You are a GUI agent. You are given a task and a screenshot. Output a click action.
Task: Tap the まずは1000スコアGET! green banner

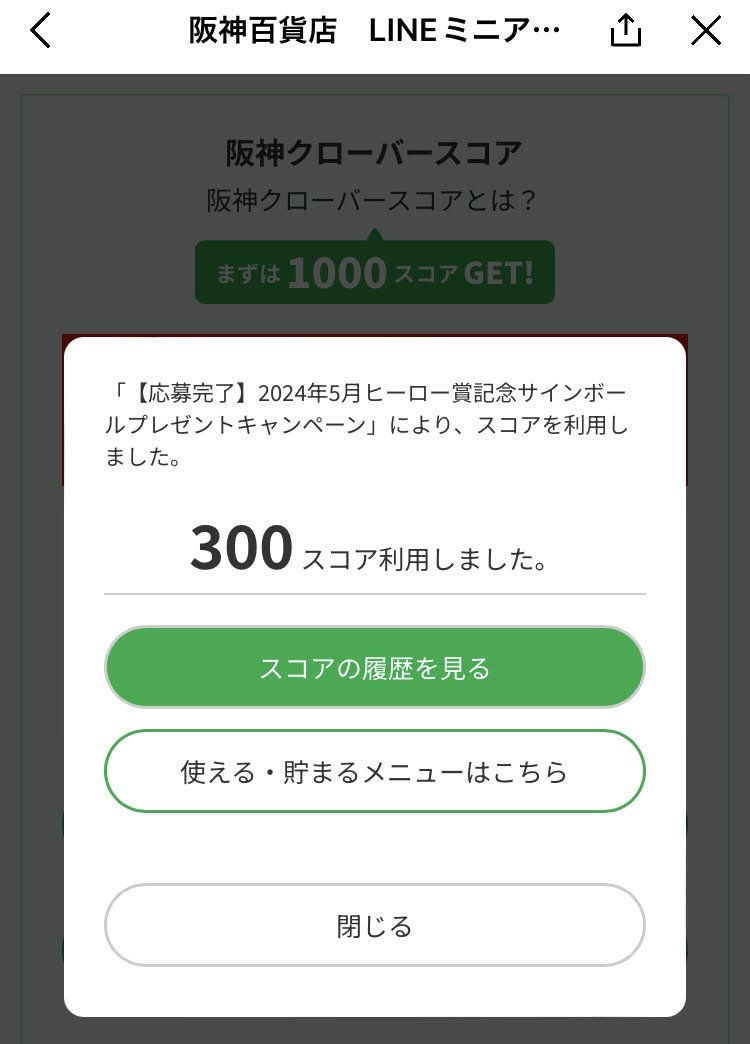tap(374, 271)
